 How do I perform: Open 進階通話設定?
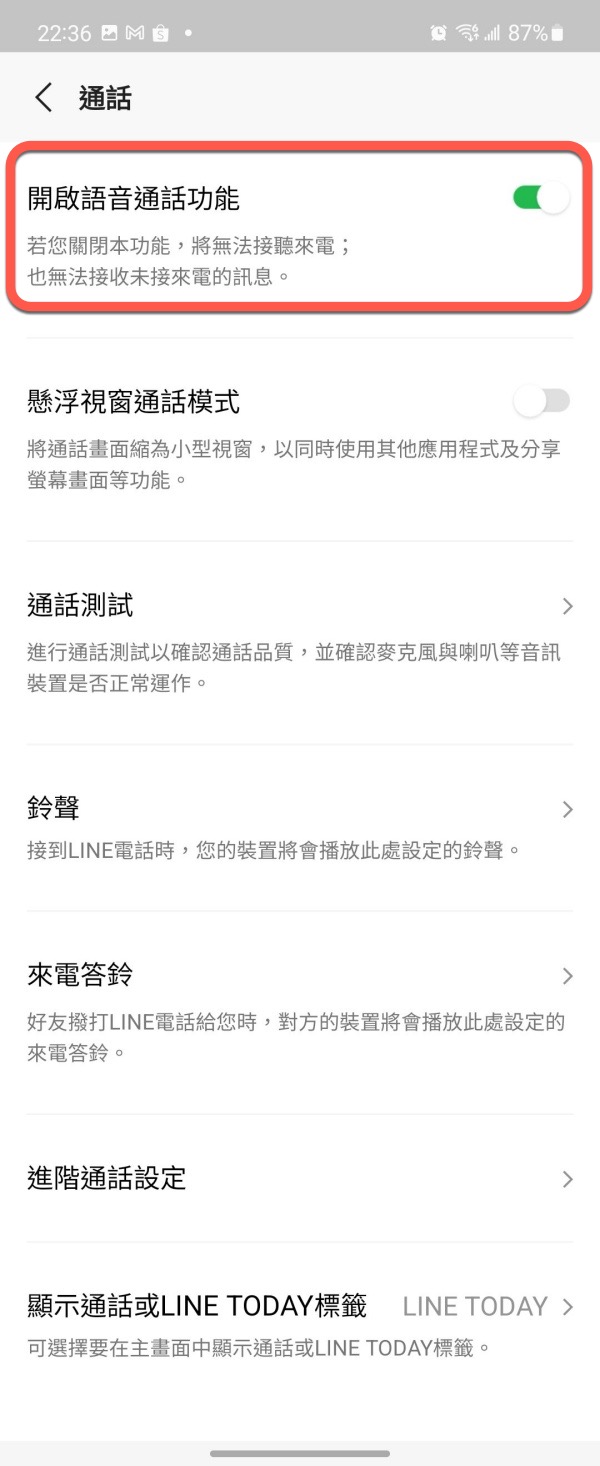click(299, 1178)
